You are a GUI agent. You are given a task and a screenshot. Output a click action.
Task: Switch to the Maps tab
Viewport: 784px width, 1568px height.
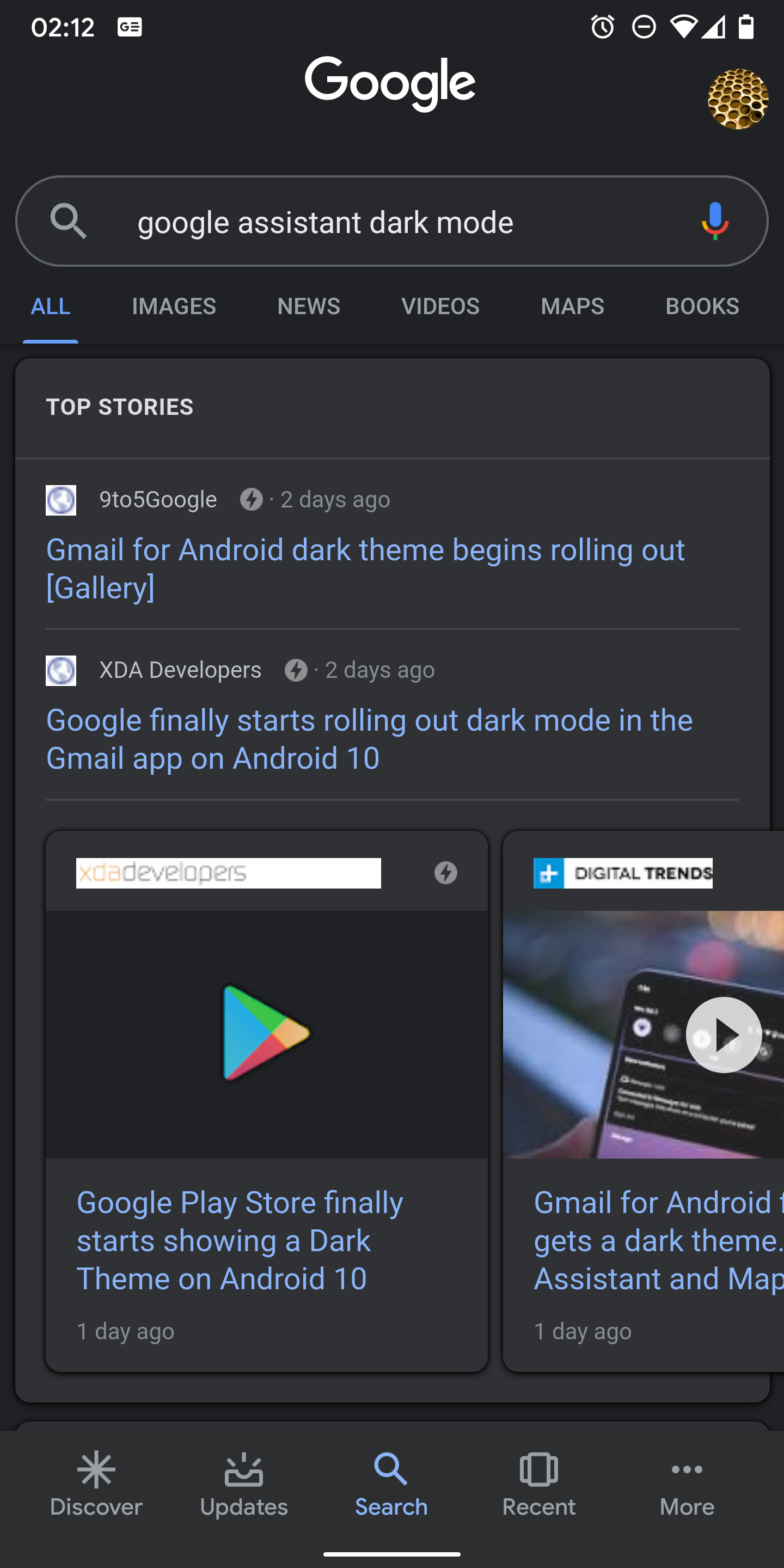click(x=572, y=306)
